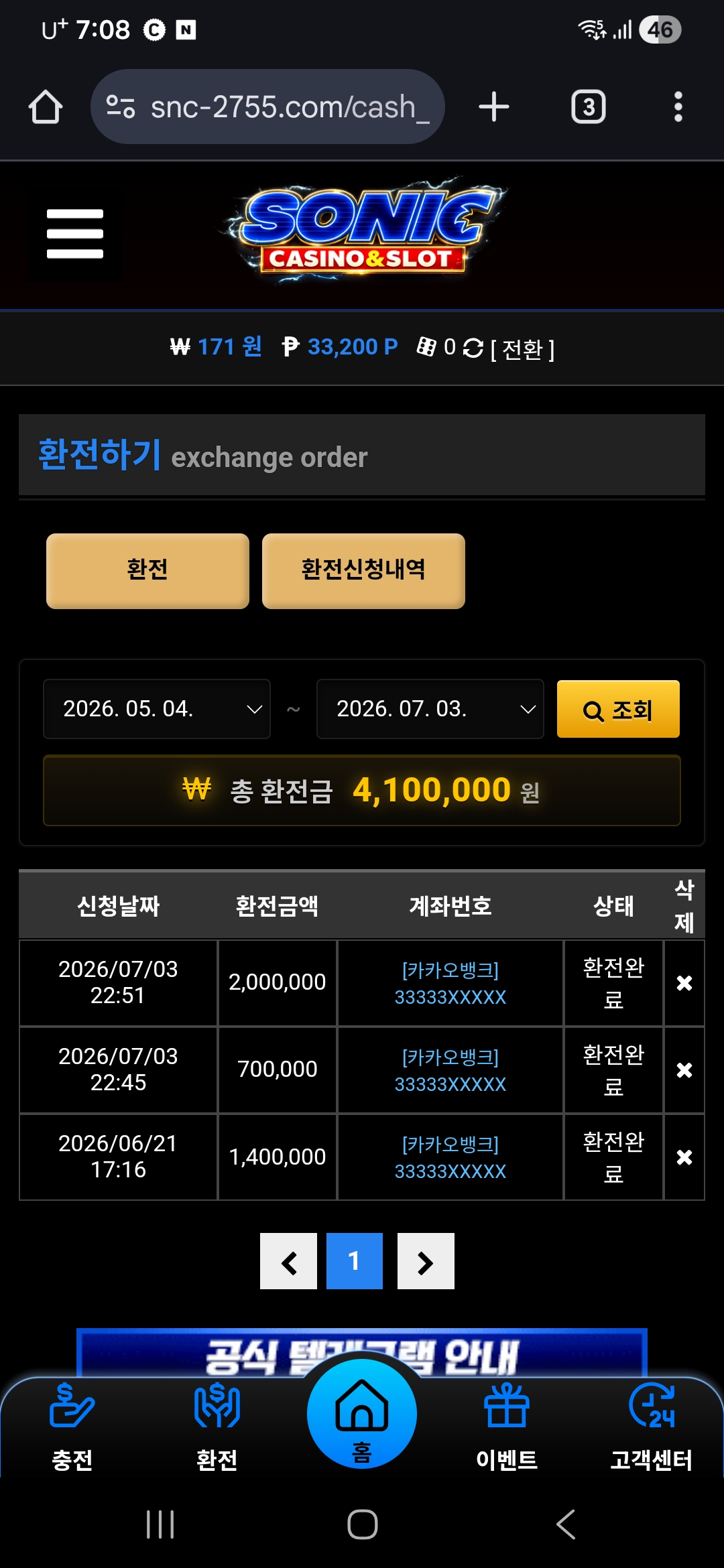724x1568 pixels.
Task: Open the 환전신청내역 history
Action: pos(363,571)
